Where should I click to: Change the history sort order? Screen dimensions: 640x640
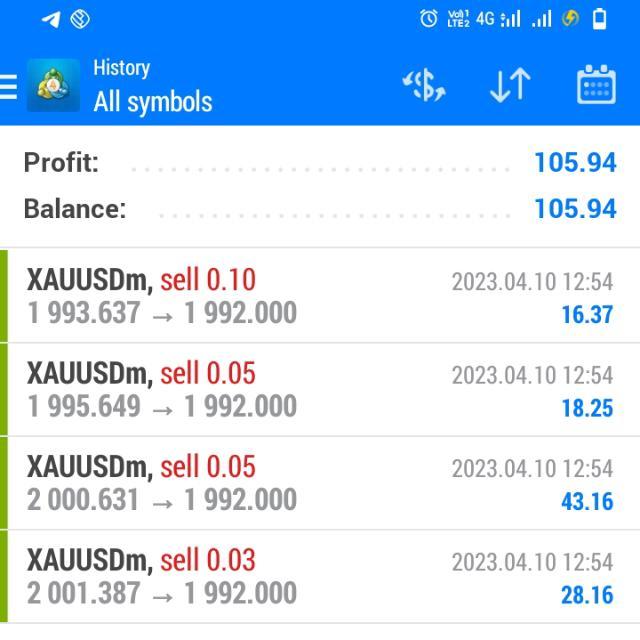tap(510, 86)
